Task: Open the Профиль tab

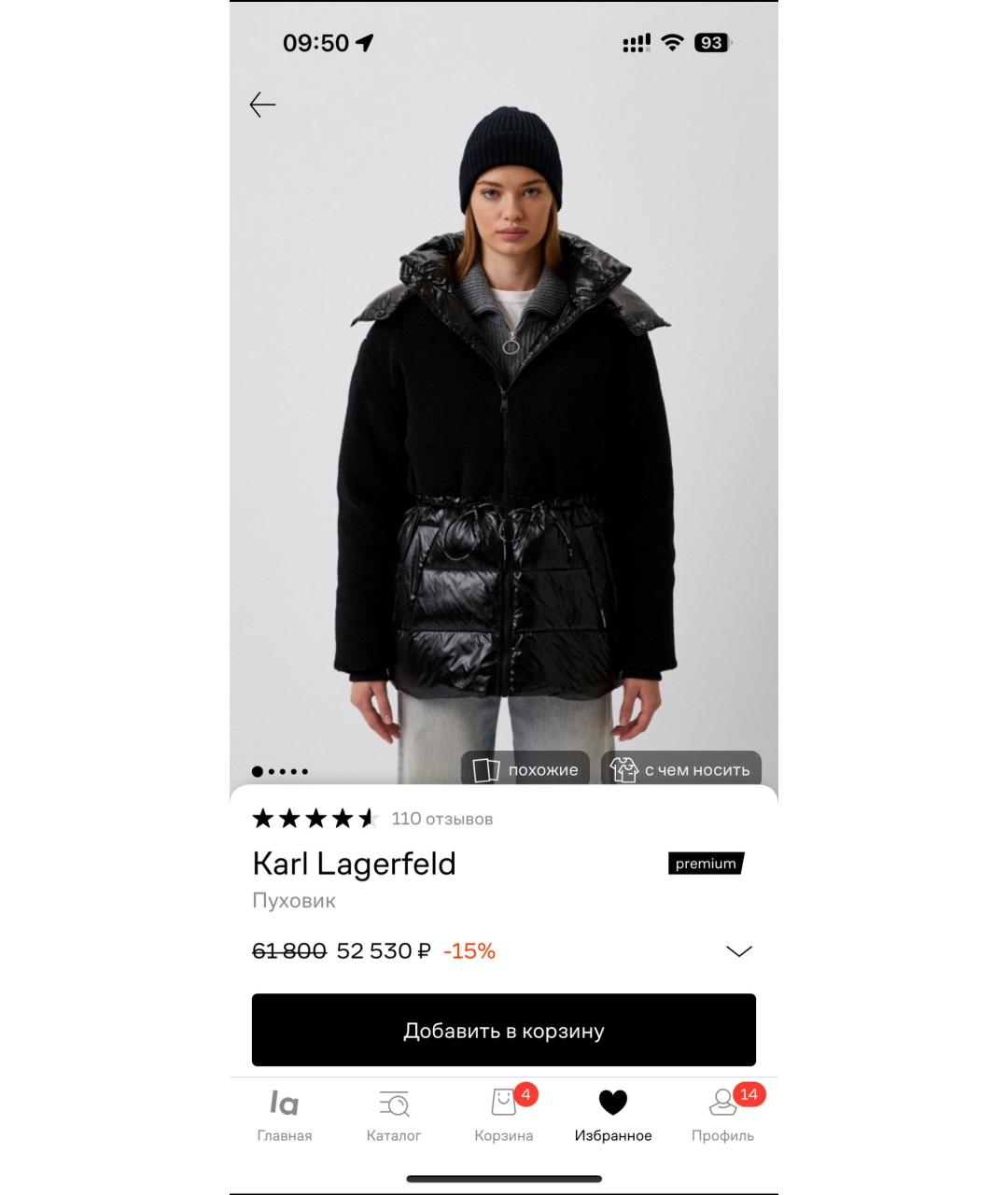Action: [723, 1116]
